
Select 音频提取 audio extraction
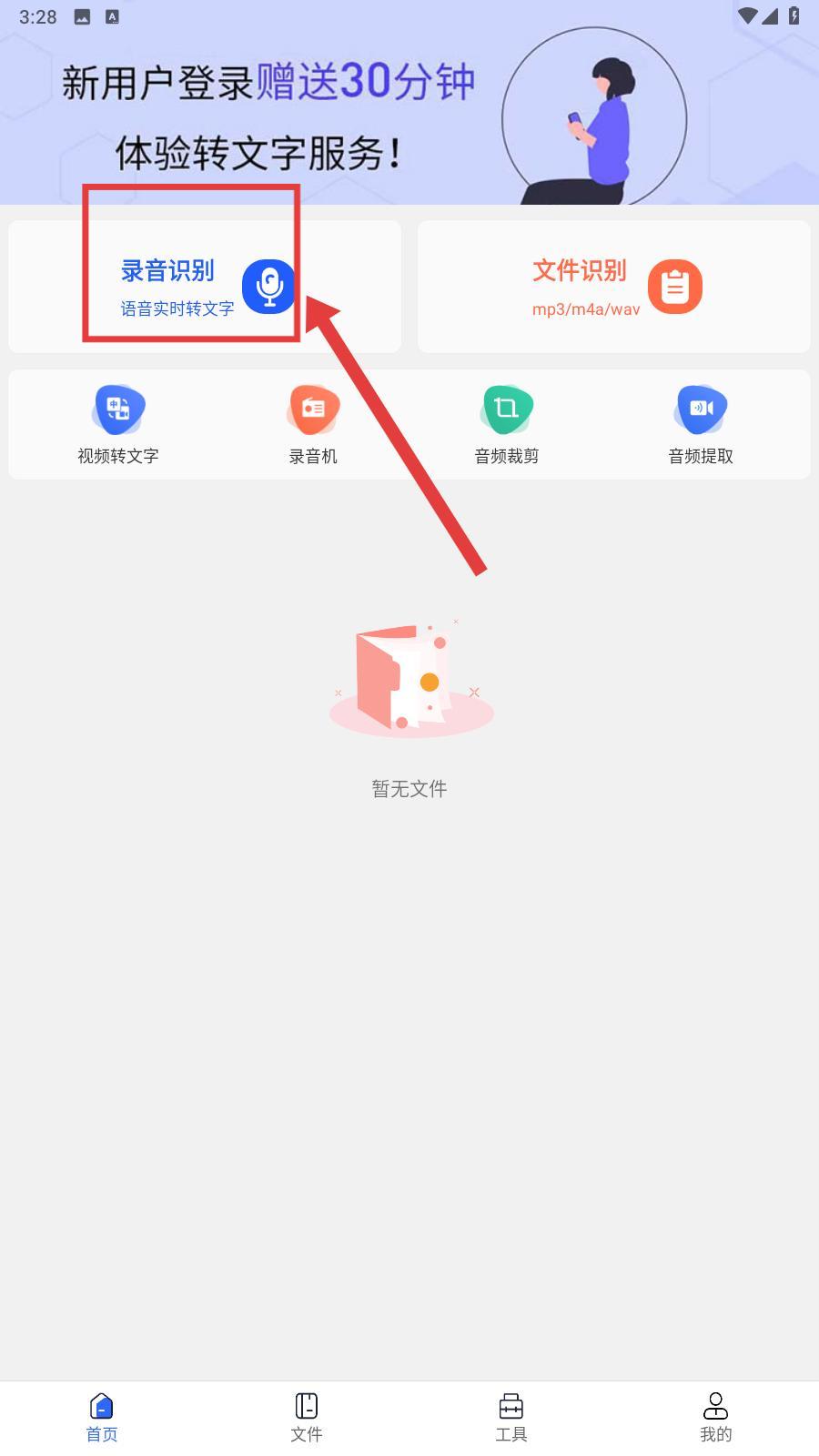[x=701, y=425]
